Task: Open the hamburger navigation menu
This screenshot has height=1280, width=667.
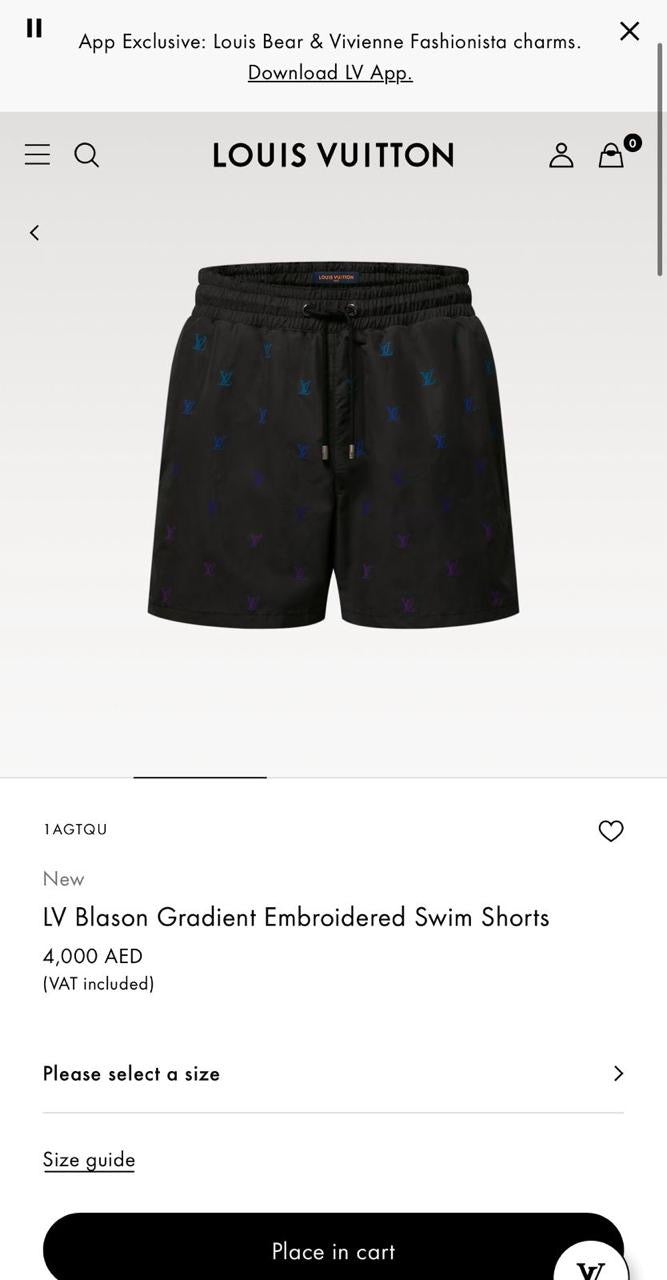Action: 37,154
